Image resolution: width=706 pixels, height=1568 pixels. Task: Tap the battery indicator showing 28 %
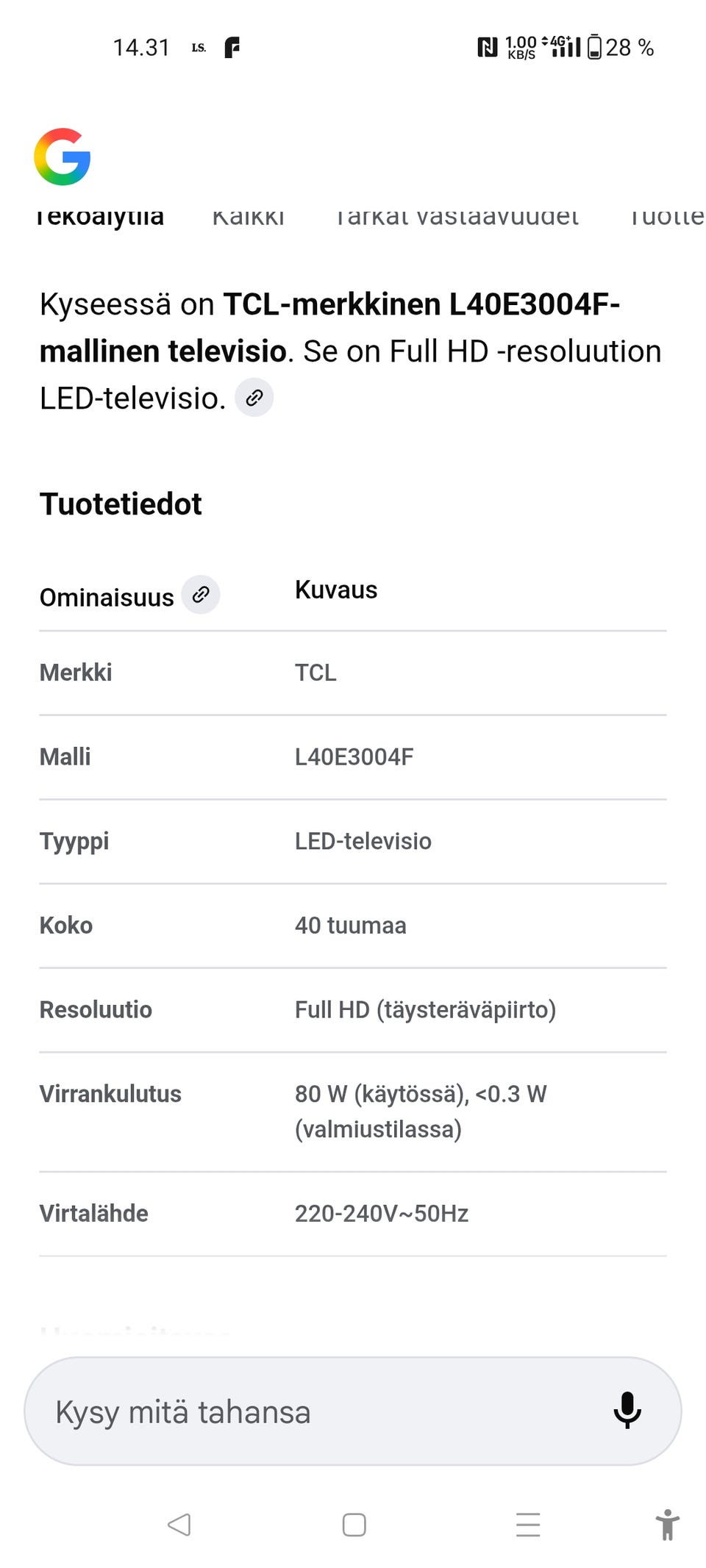coord(621,47)
